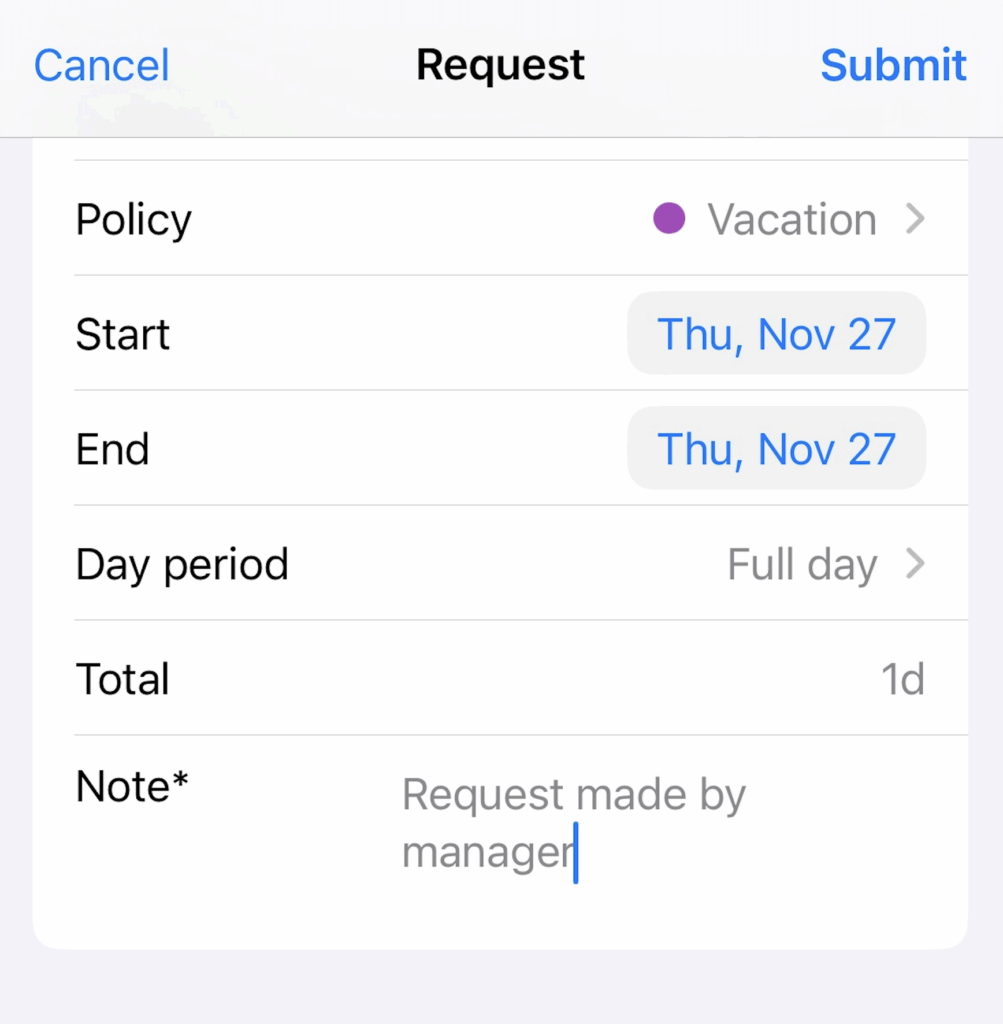The height and width of the screenshot is (1024, 1003).
Task: Change the End date
Action: (x=776, y=449)
